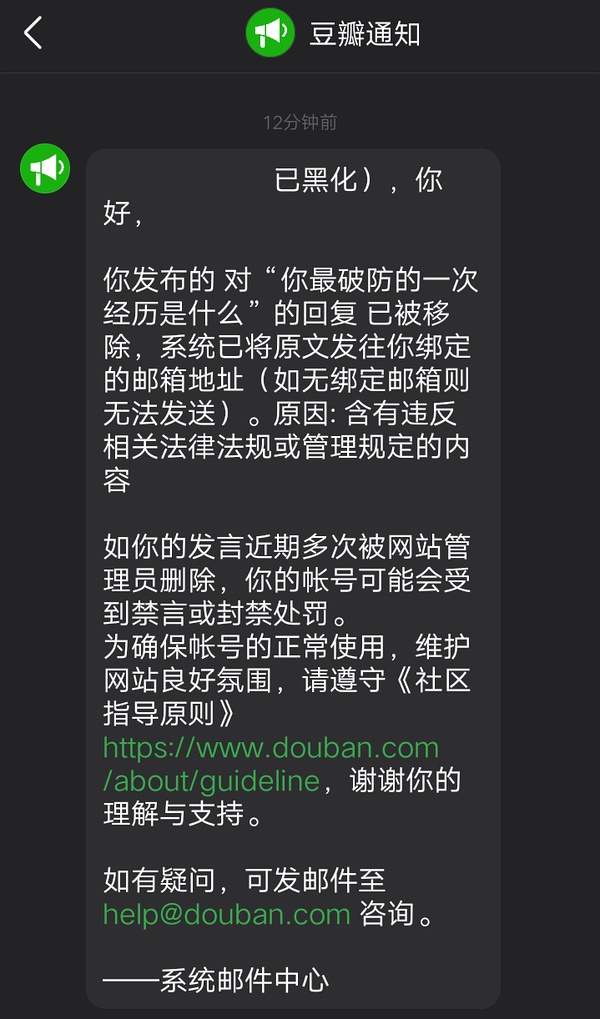Screen dimensions: 600x1019
Task: Open the sender avatar beside the message
Action: (45, 169)
